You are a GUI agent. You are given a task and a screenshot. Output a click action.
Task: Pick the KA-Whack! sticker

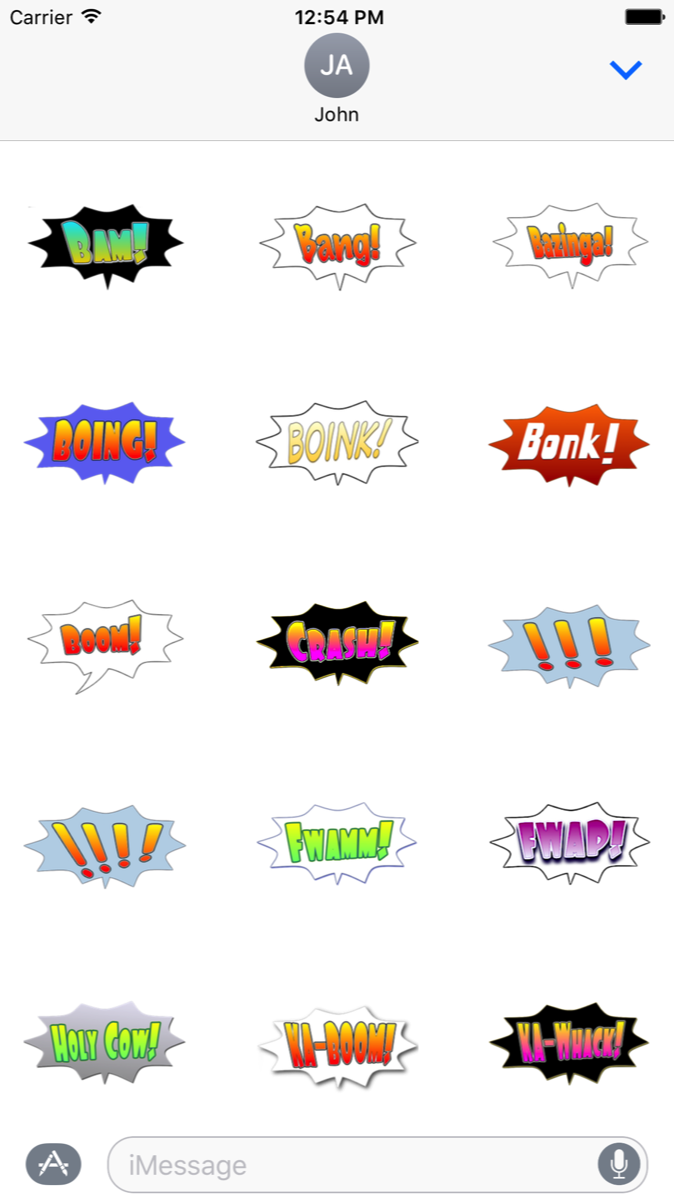click(570, 1043)
